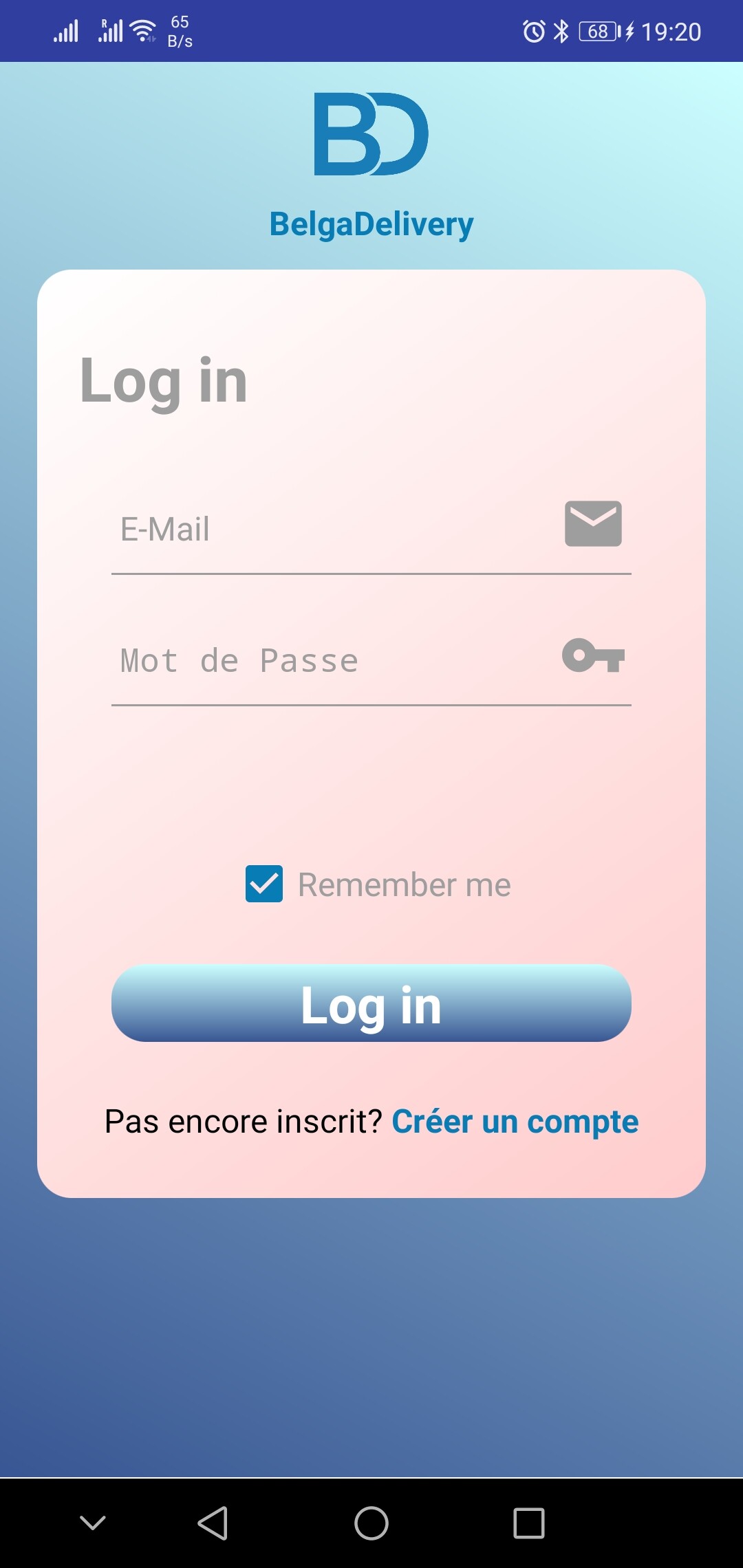Screen dimensions: 743x1568
Task: Uncheck the Remember me checkbox
Action: [x=264, y=884]
